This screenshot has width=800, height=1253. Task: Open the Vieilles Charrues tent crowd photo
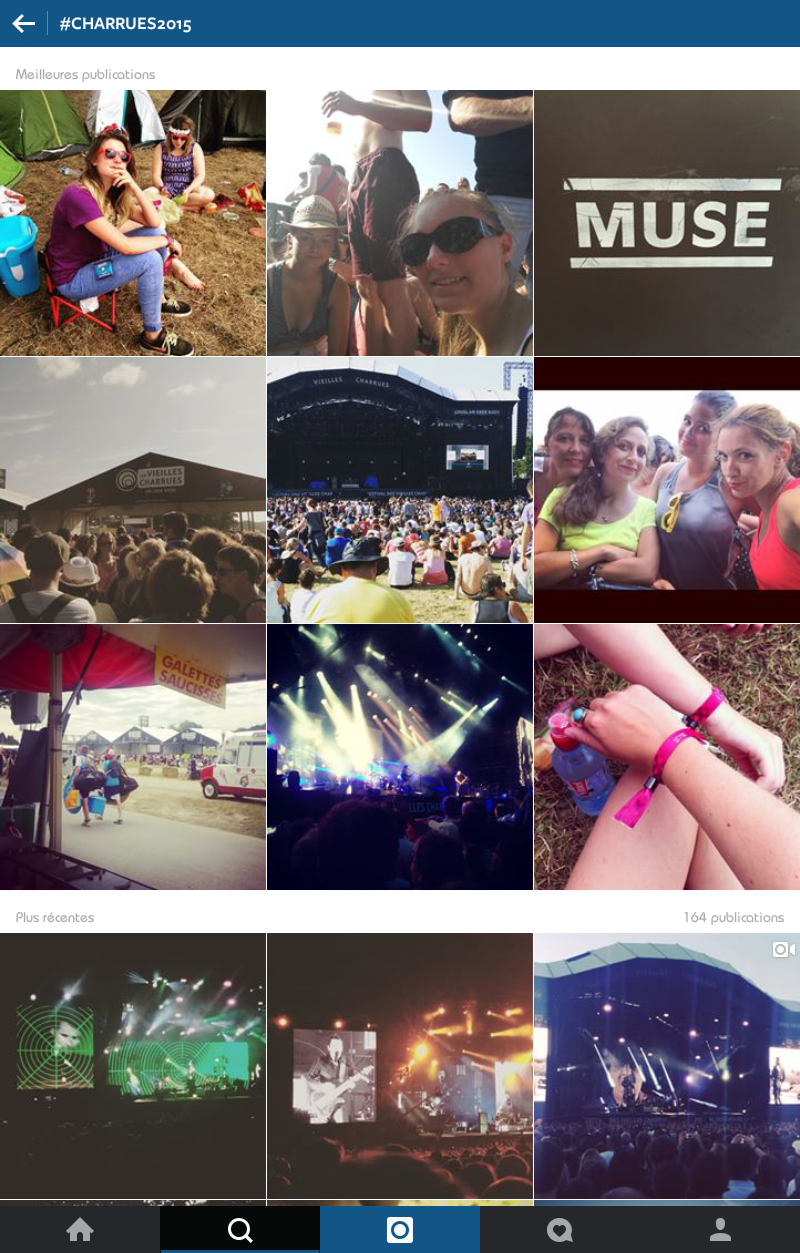point(133,490)
